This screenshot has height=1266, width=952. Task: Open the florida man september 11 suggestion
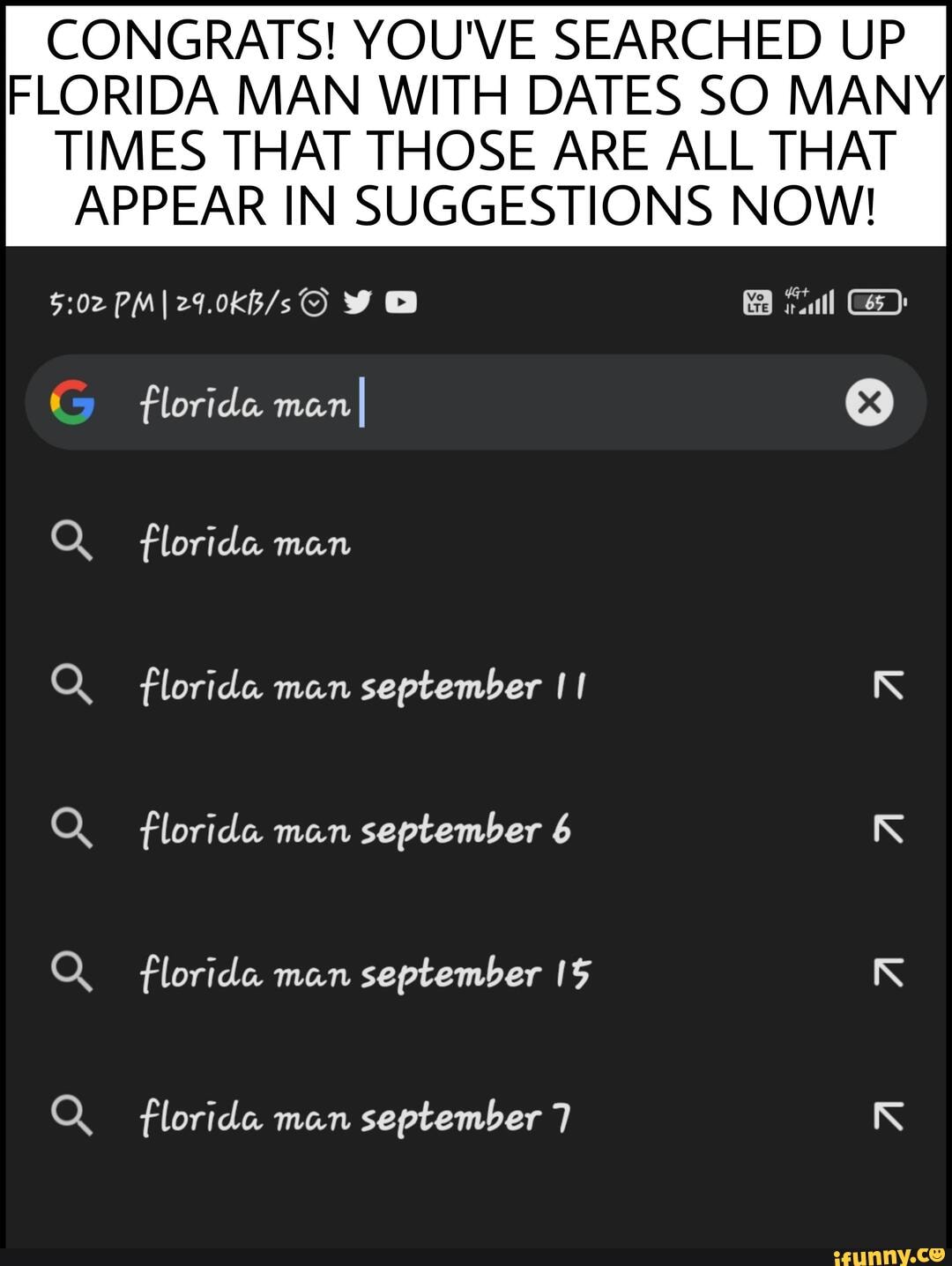(361, 686)
